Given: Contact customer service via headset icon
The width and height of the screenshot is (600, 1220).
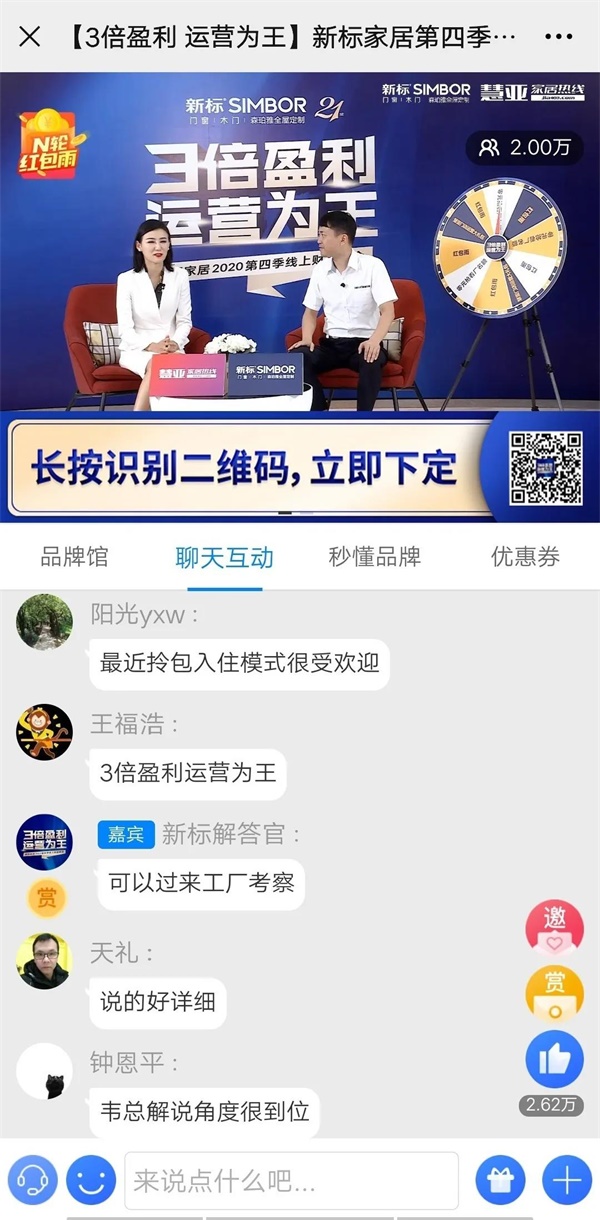Looking at the screenshot, I should click(x=33, y=1181).
